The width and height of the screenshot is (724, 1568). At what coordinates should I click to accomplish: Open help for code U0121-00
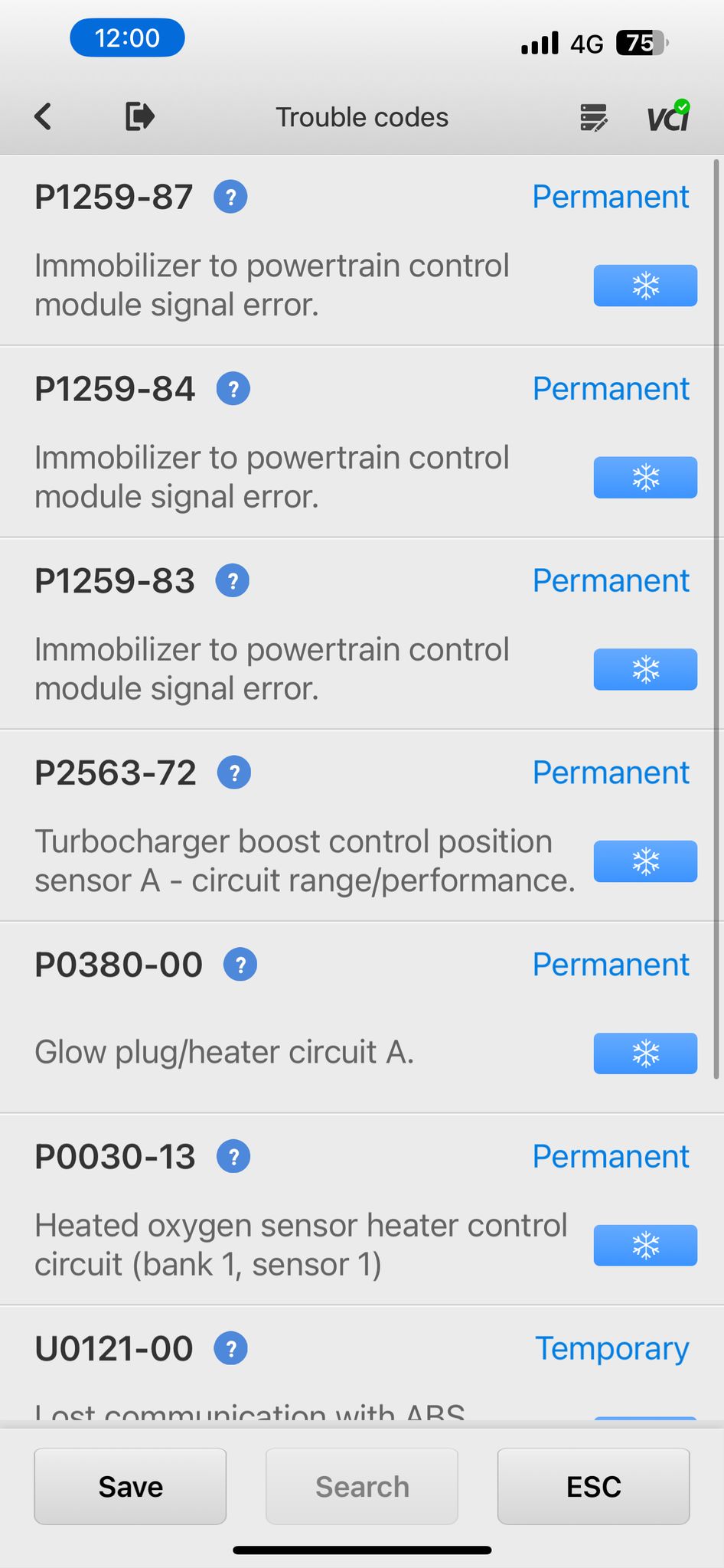tap(230, 1348)
